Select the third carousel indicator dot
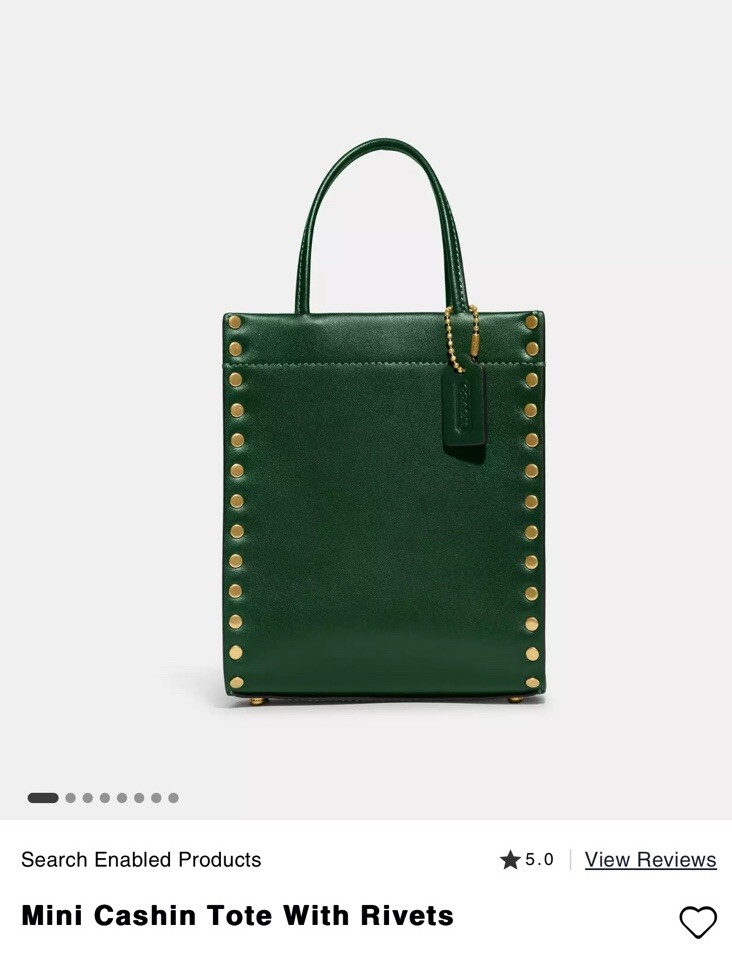The image size is (732, 970). click(x=87, y=798)
